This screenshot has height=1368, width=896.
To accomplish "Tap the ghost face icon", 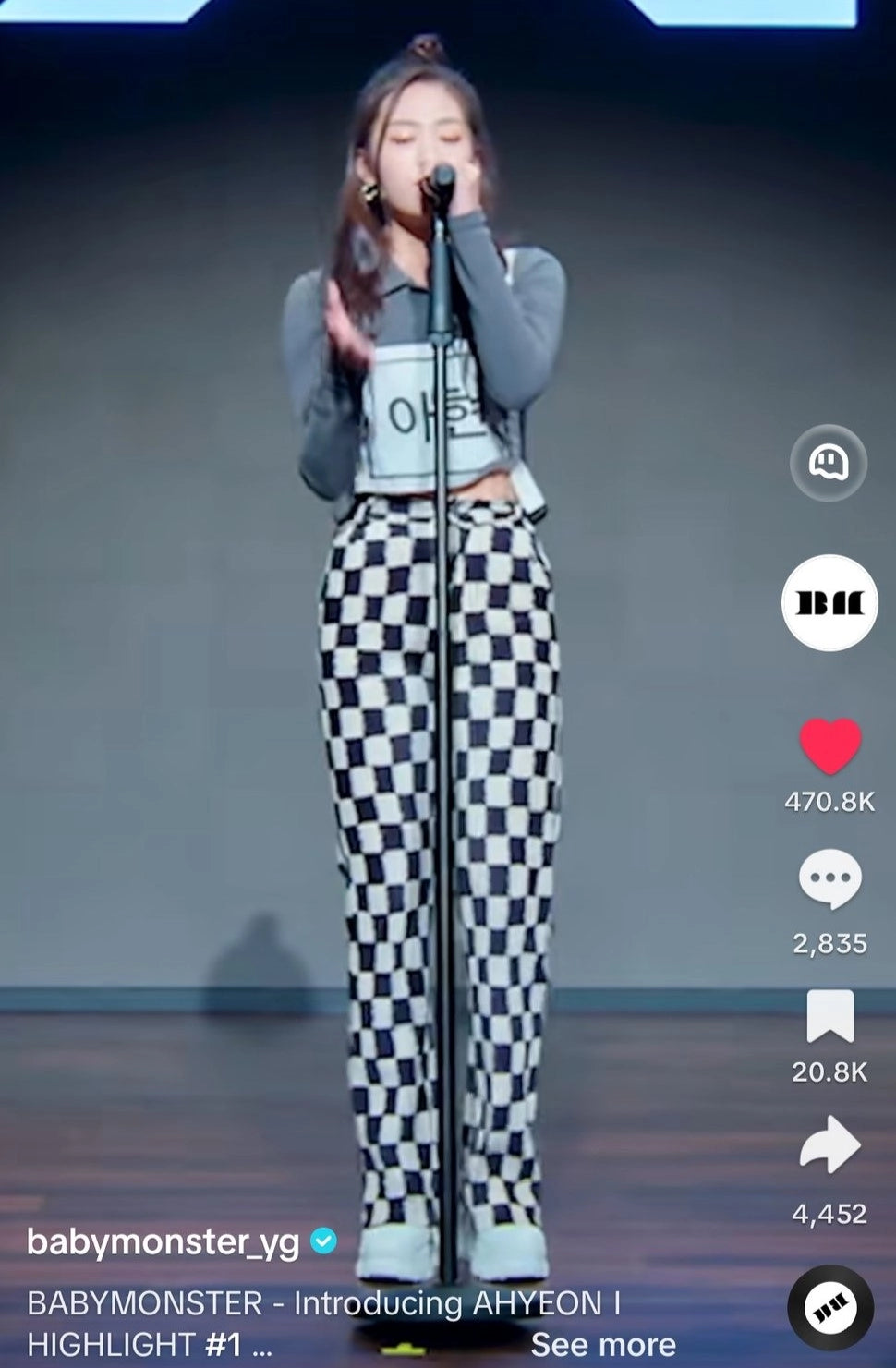I will 829,462.
